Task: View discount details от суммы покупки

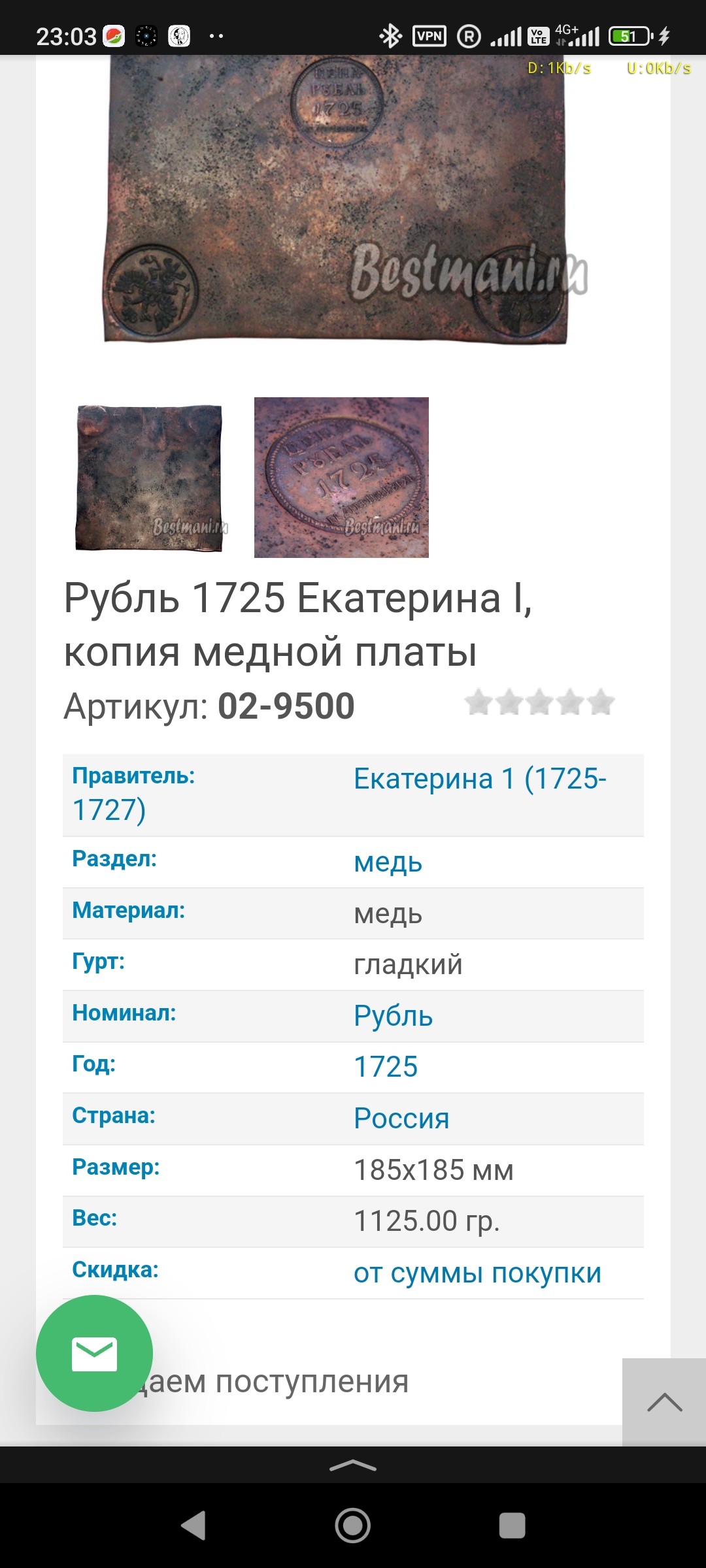Action: [477, 1273]
